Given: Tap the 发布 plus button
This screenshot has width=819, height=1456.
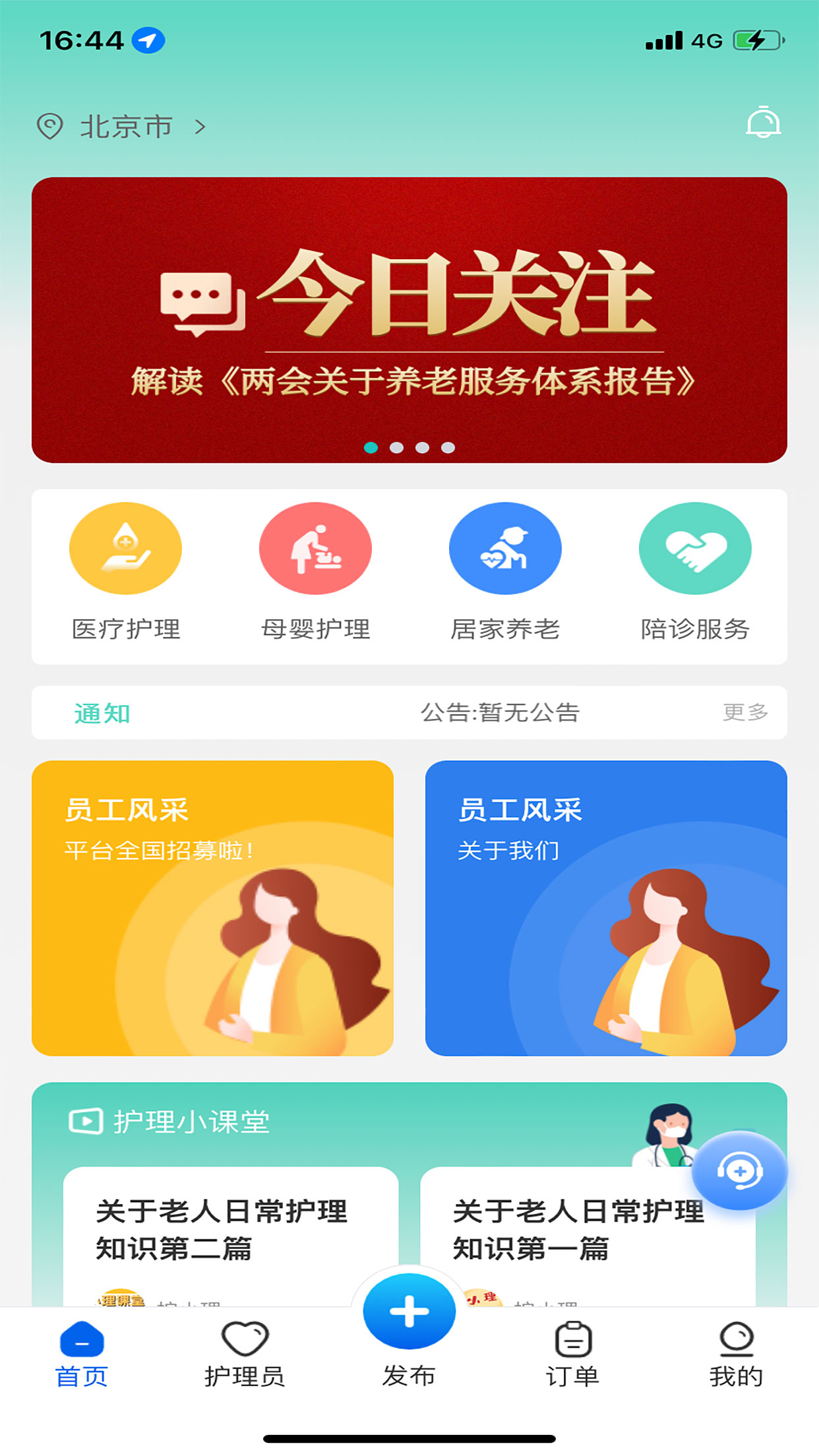Looking at the screenshot, I should point(409,1311).
